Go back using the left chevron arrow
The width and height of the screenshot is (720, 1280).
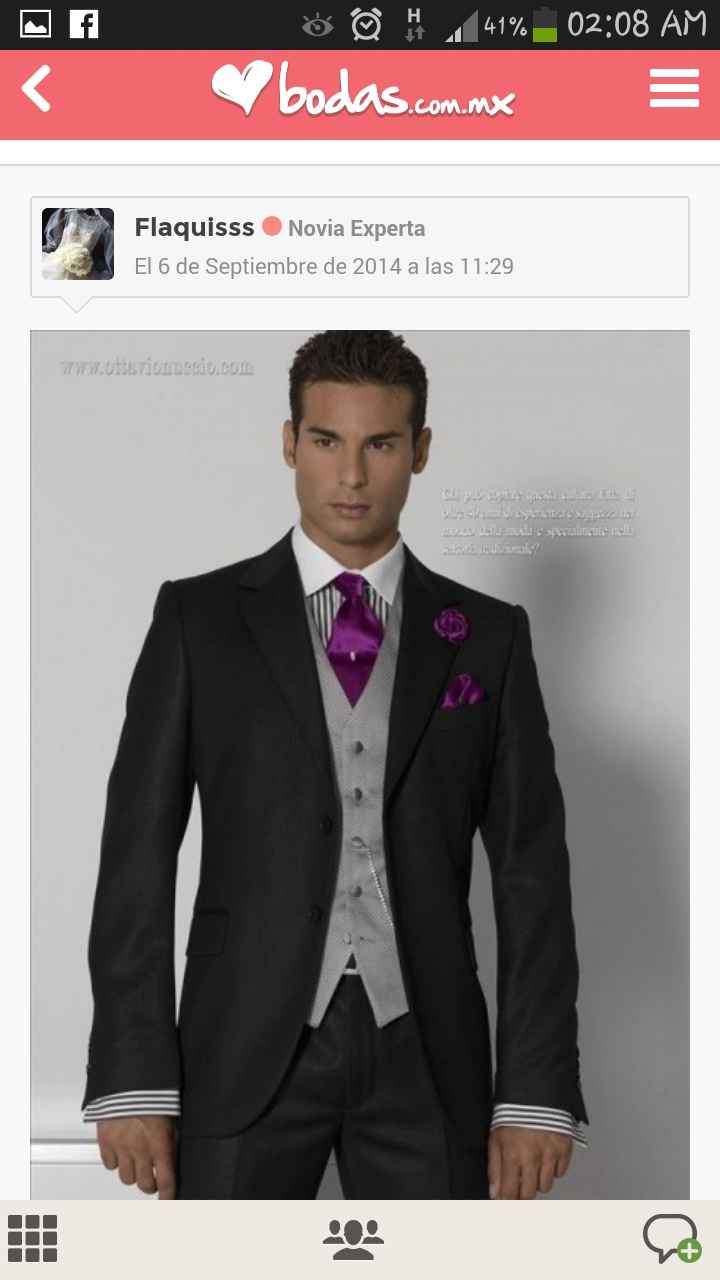[38, 88]
